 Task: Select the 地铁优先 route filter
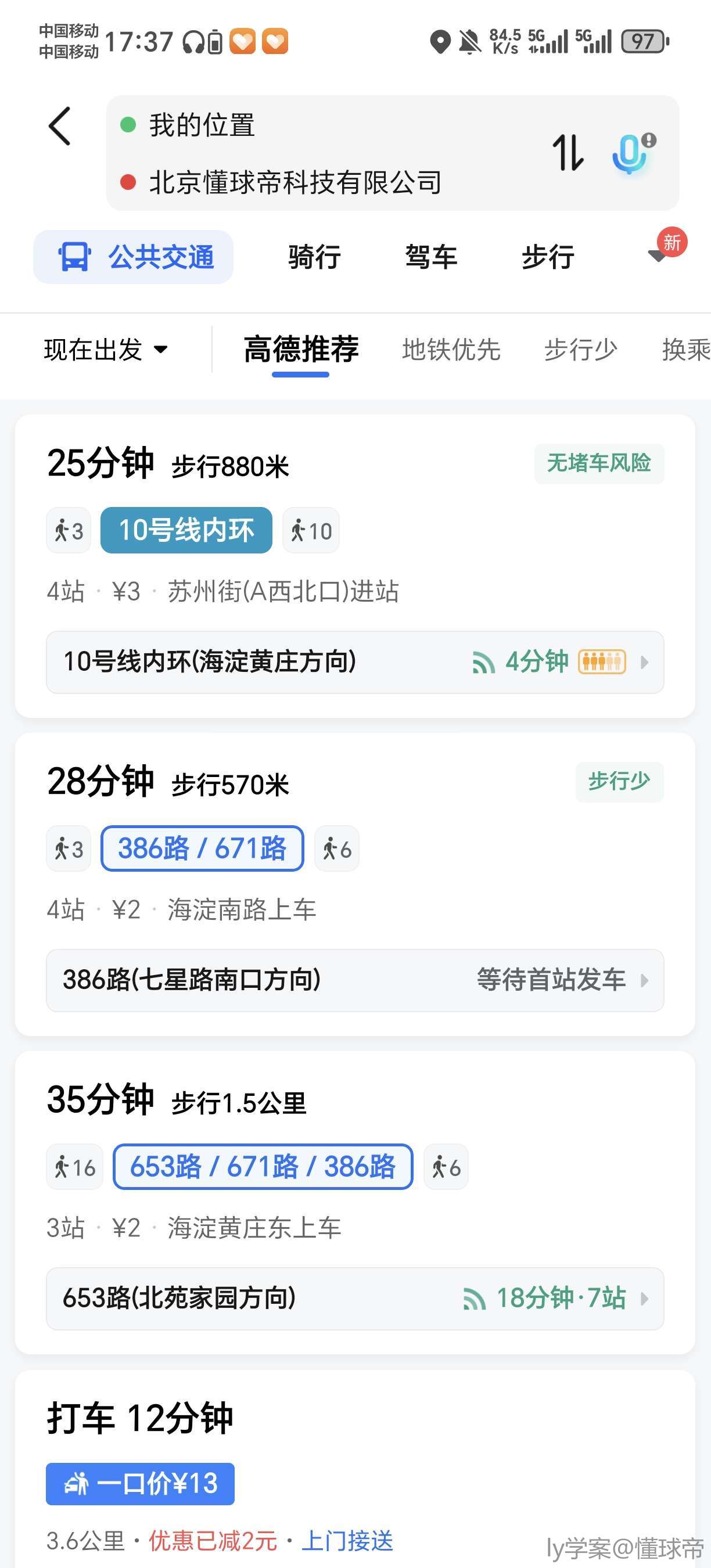451,350
